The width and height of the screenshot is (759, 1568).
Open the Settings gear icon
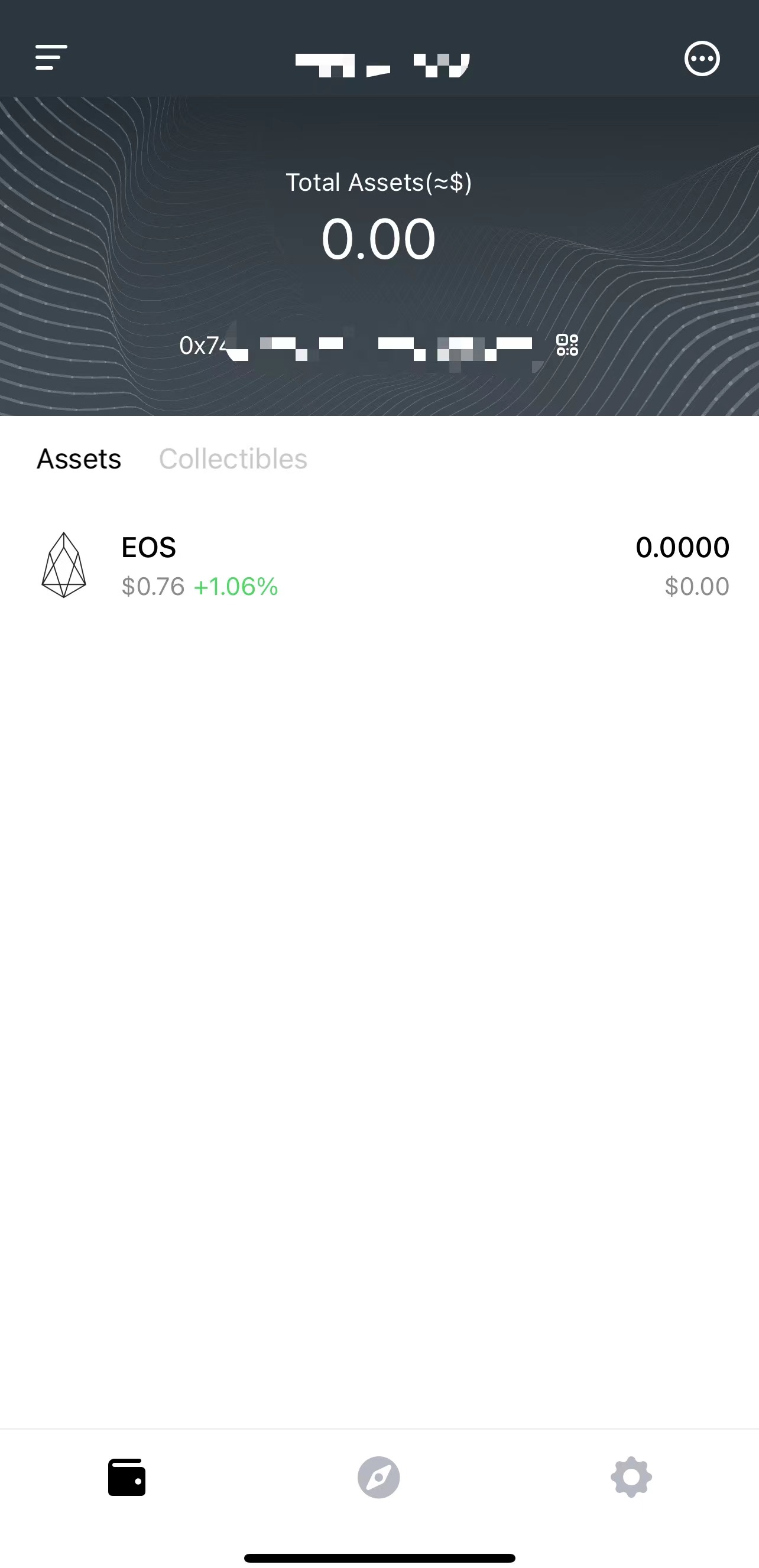(x=631, y=1476)
